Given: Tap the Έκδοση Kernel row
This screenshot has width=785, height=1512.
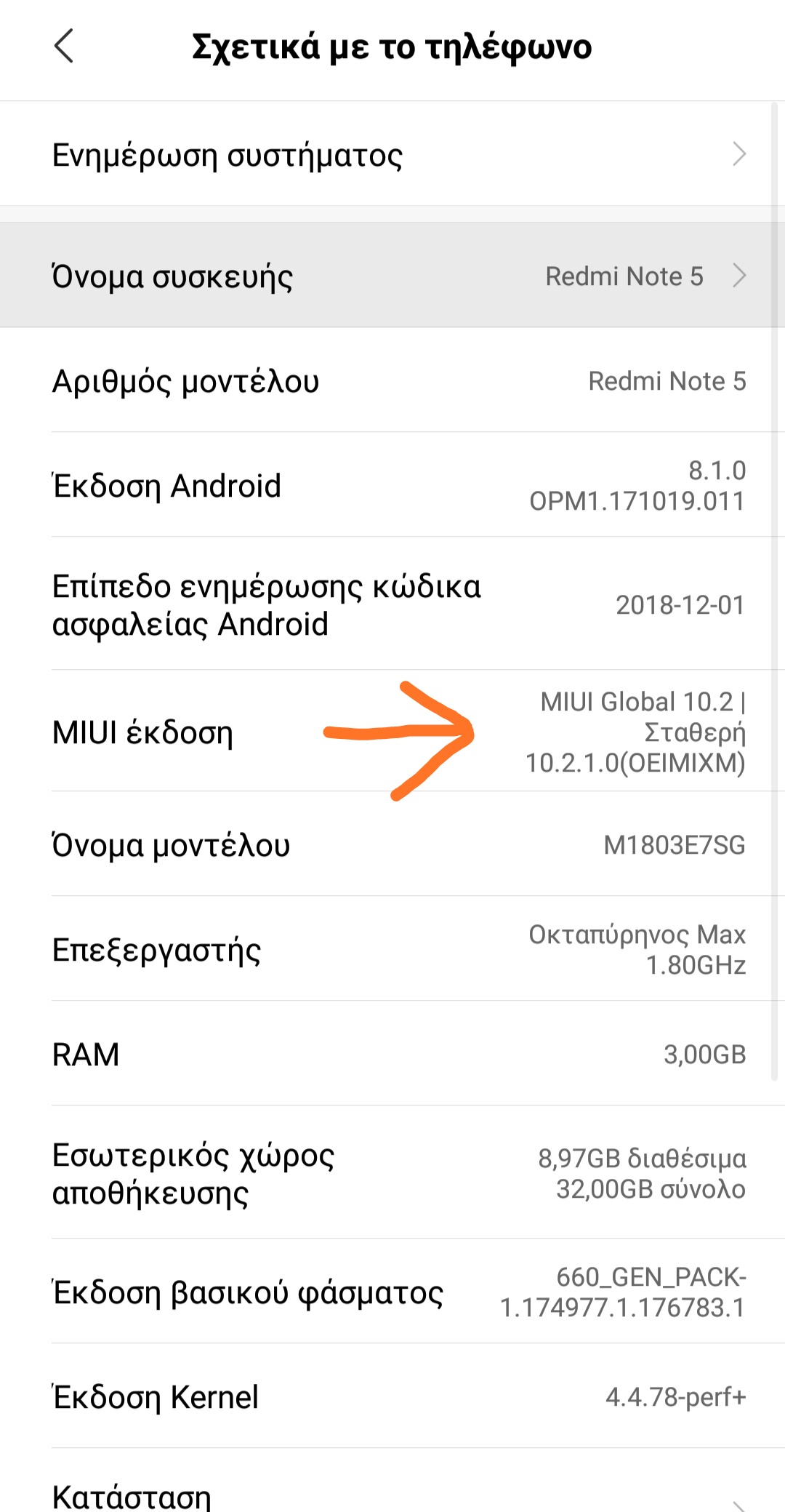Looking at the screenshot, I should coord(392,1396).
